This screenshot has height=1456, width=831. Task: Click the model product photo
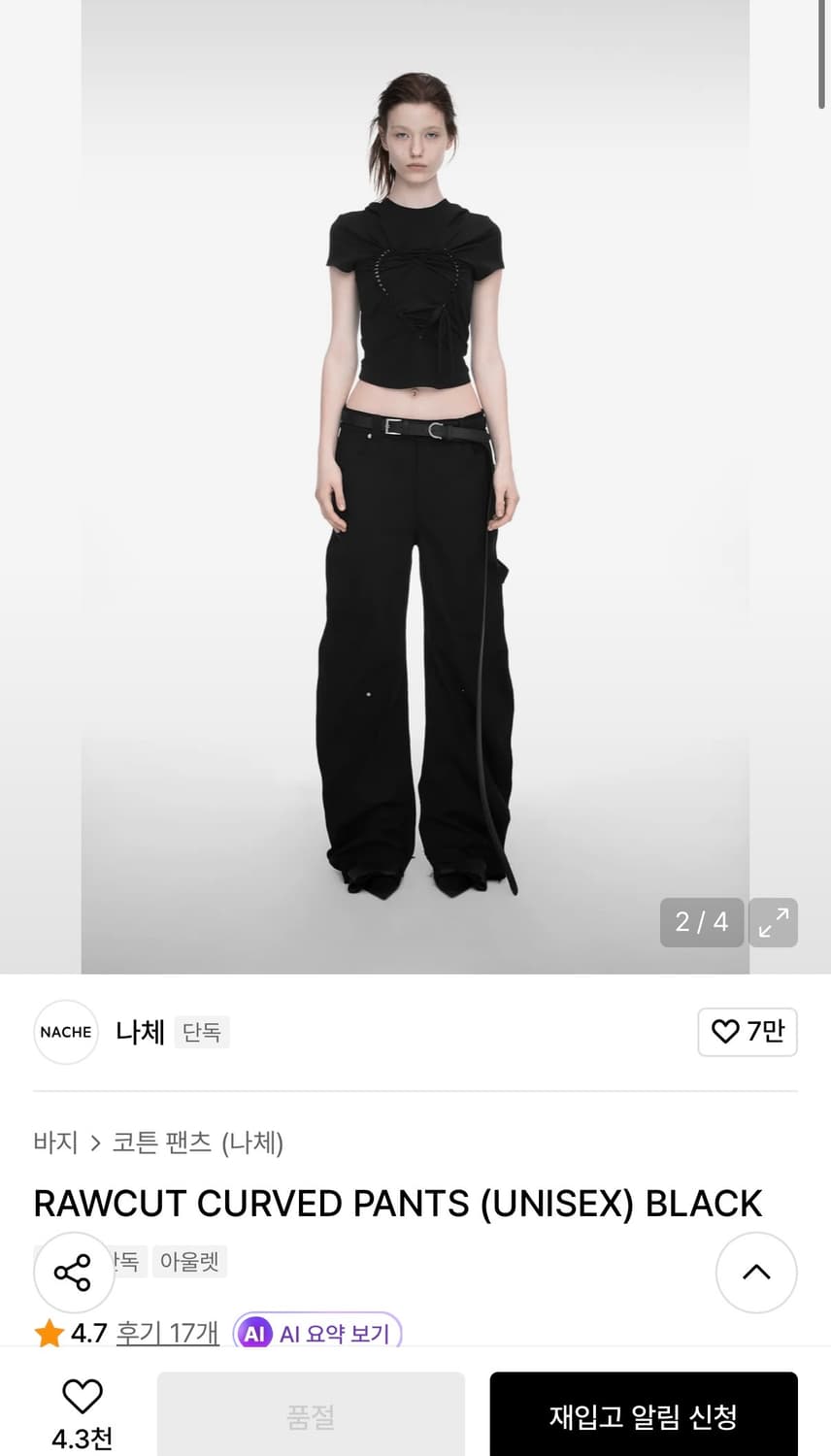click(x=415, y=485)
